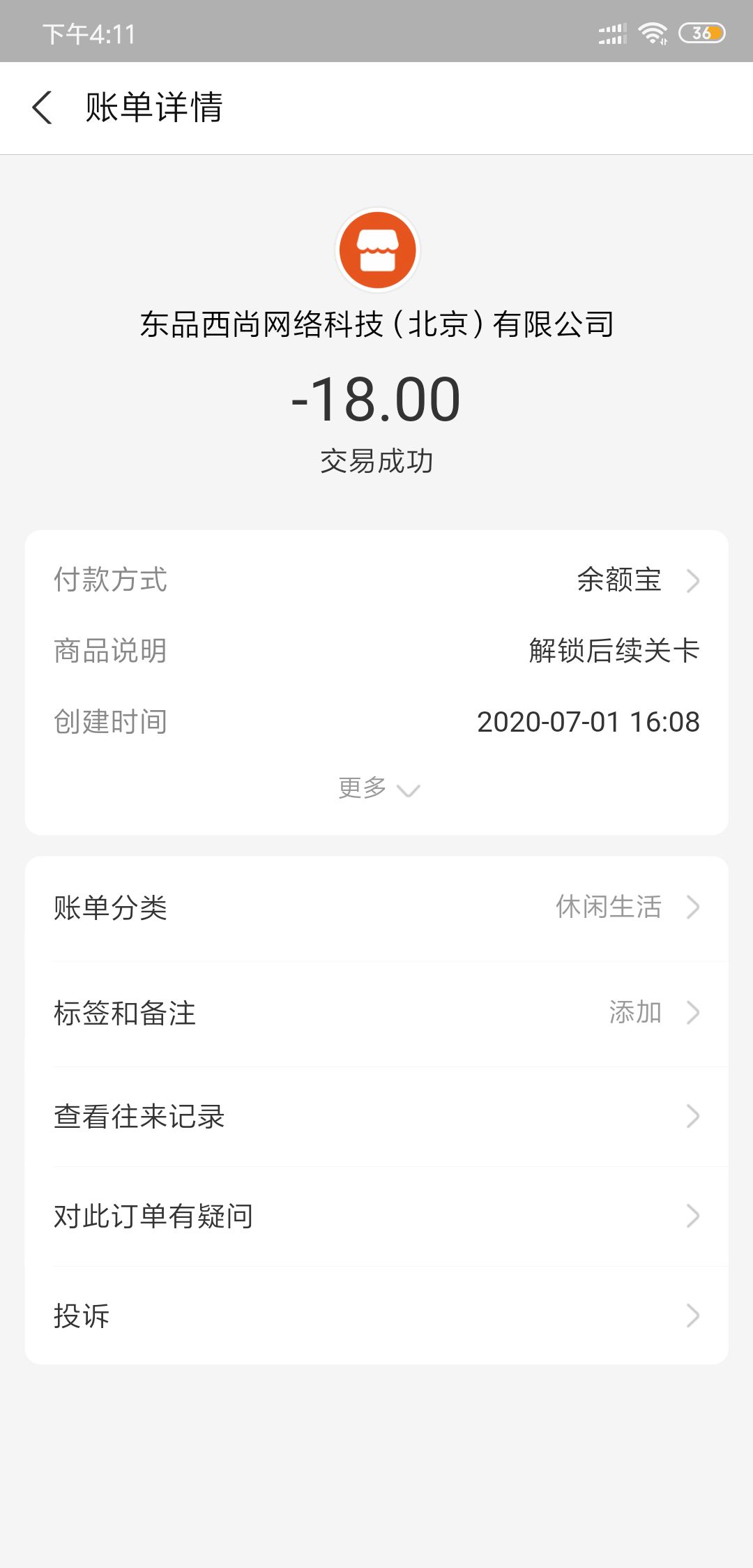Open 查看往来记录 transaction history
Screen dimensions: 753x1568
coord(139,1117)
